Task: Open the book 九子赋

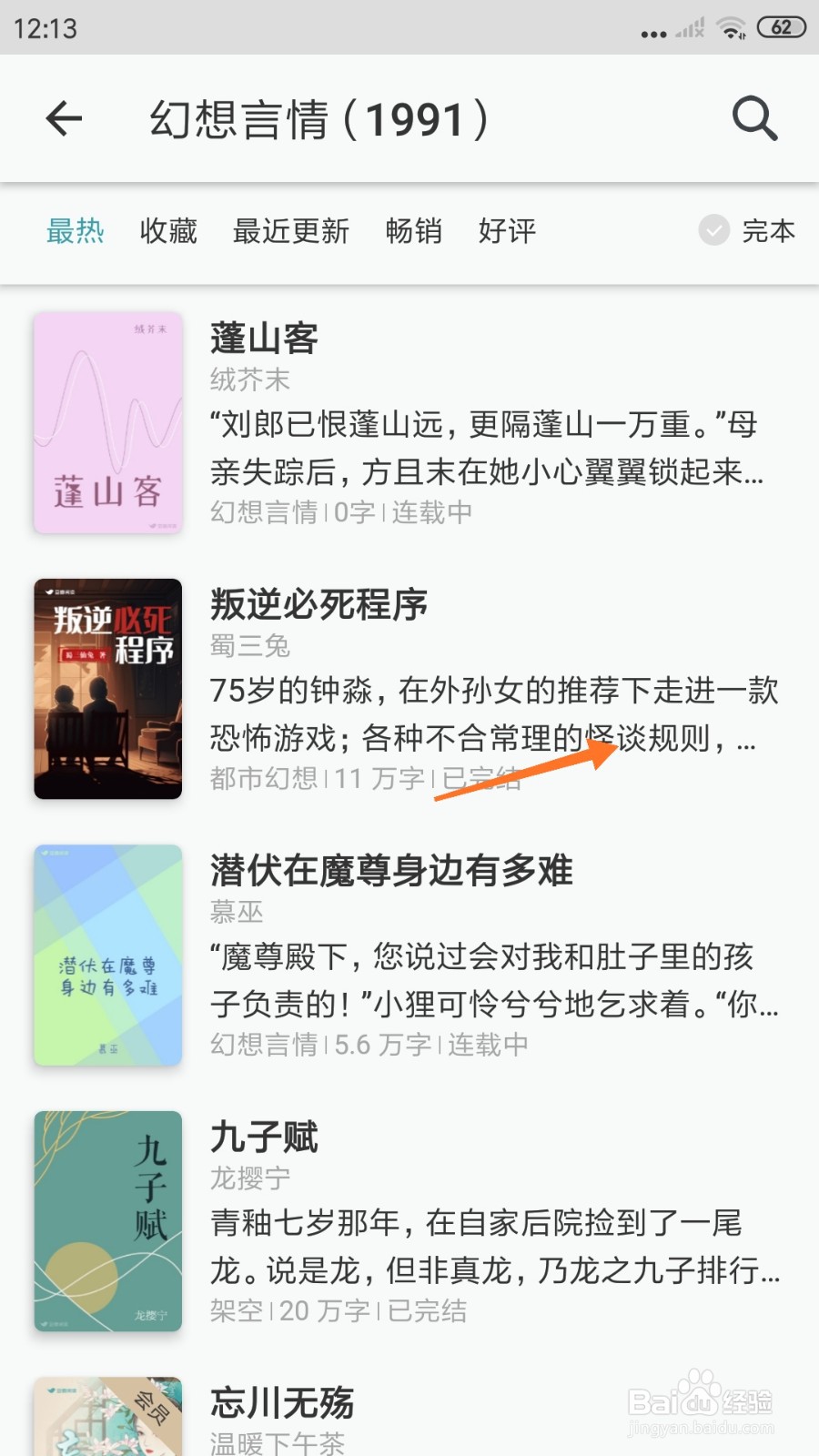Action: tap(409, 1220)
